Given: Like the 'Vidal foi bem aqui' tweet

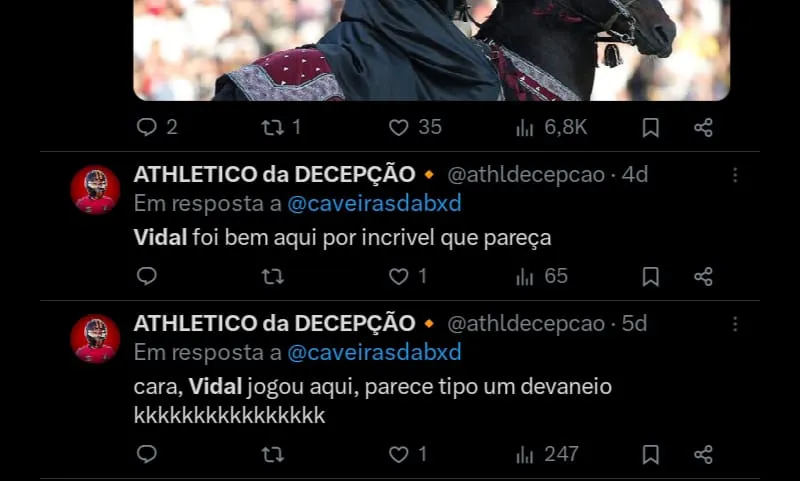Looking at the screenshot, I should click(x=399, y=276).
